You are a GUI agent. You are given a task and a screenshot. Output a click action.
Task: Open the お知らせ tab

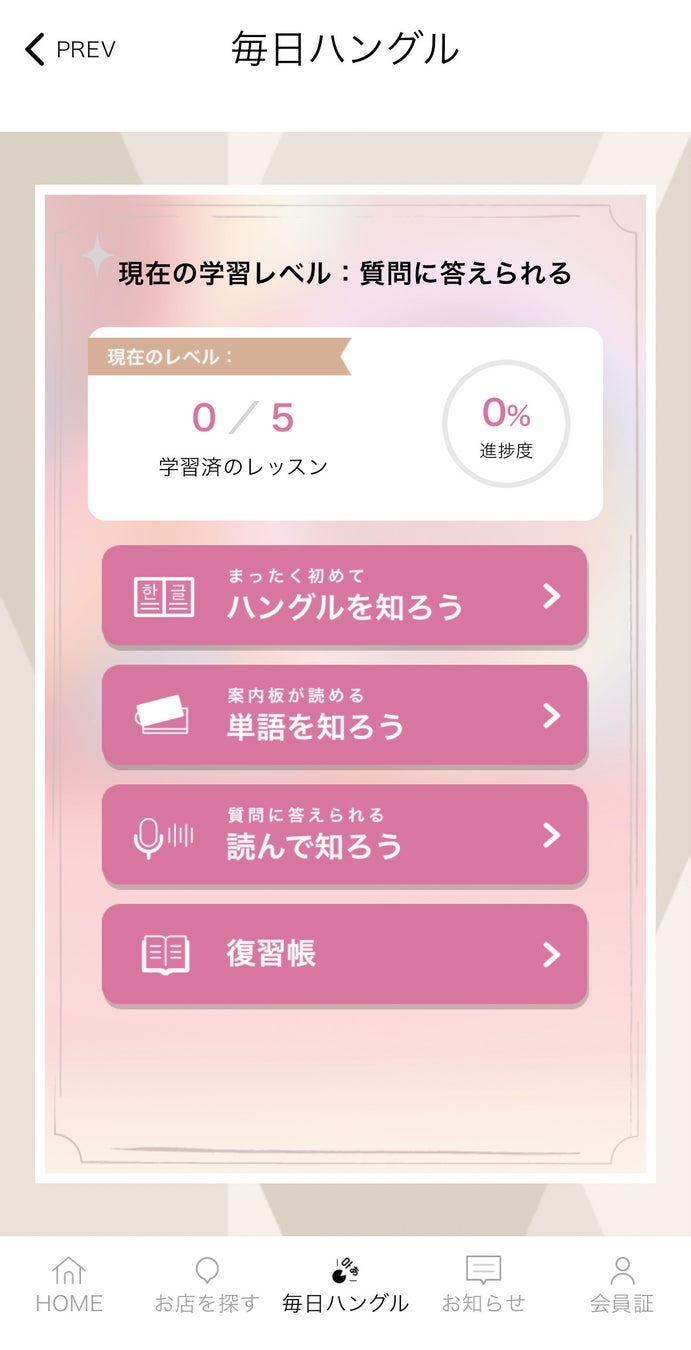coord(483,1285)
